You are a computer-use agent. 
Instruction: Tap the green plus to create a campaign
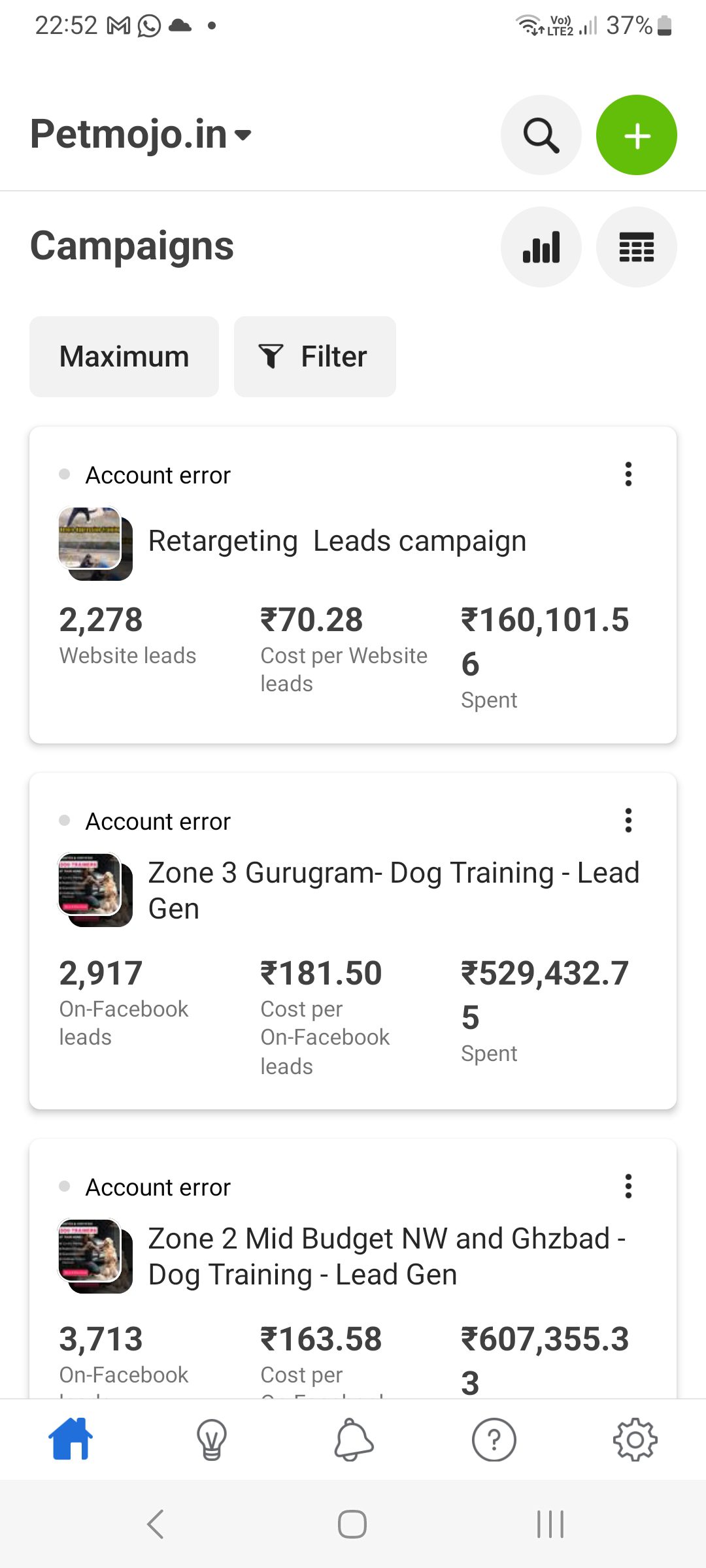637,135
